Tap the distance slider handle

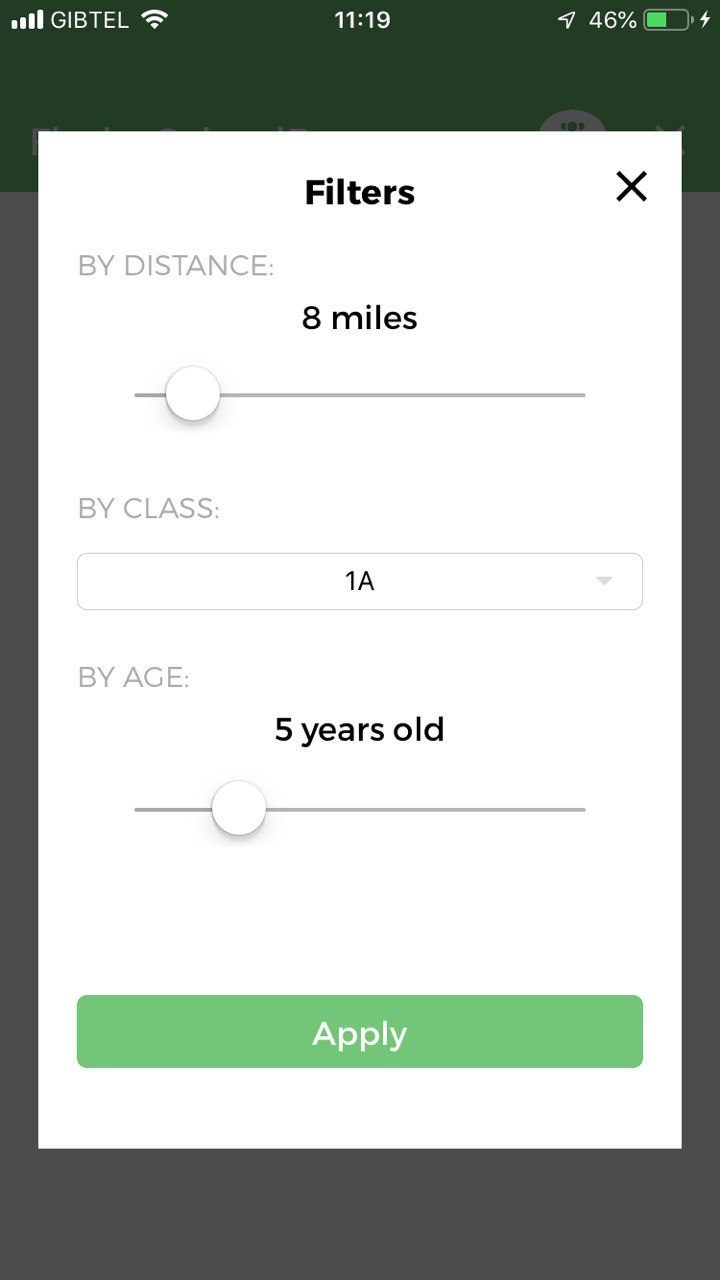[x=192, y=394]
